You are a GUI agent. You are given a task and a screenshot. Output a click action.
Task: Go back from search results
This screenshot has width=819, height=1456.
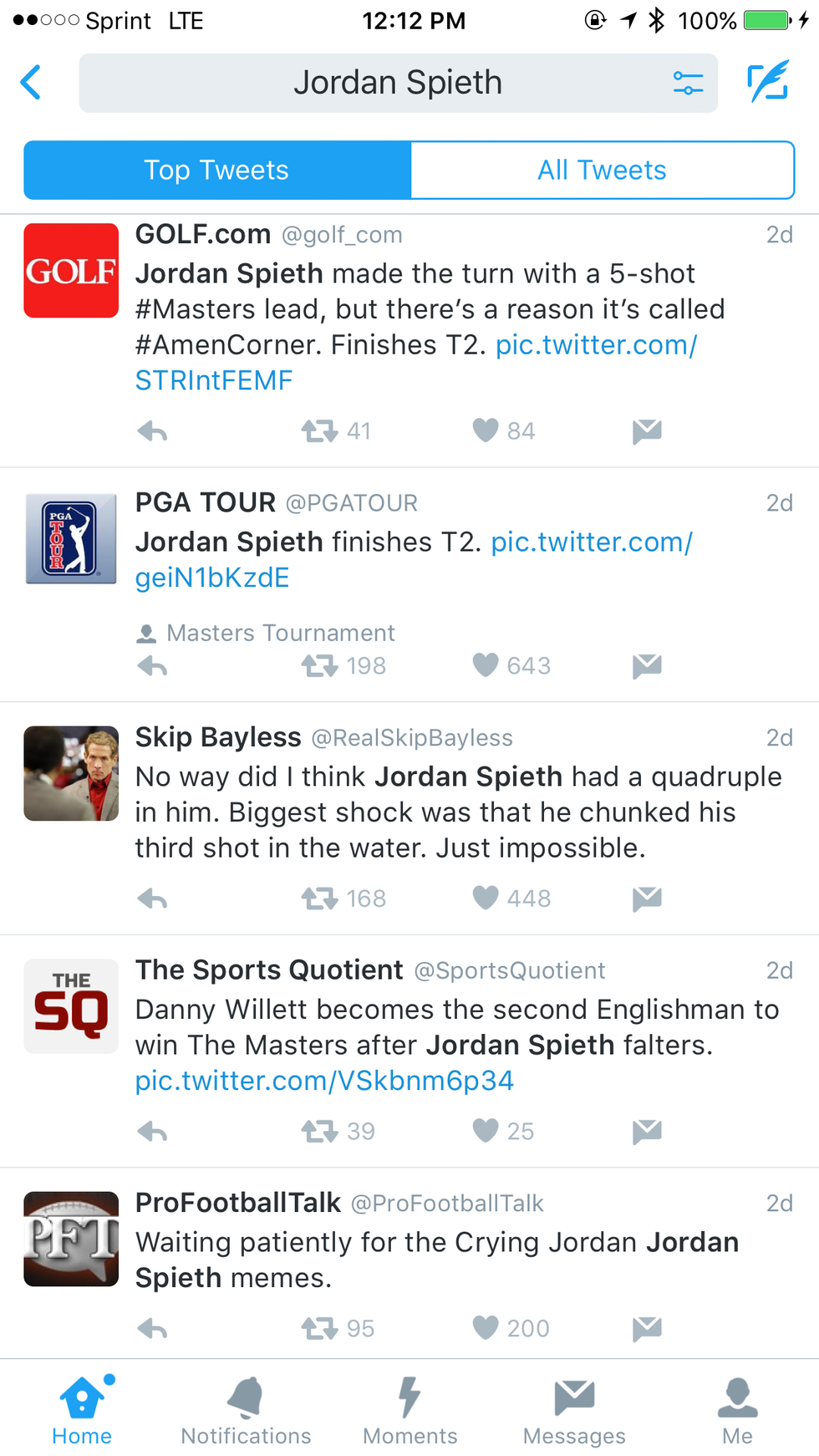coord(32,83)
